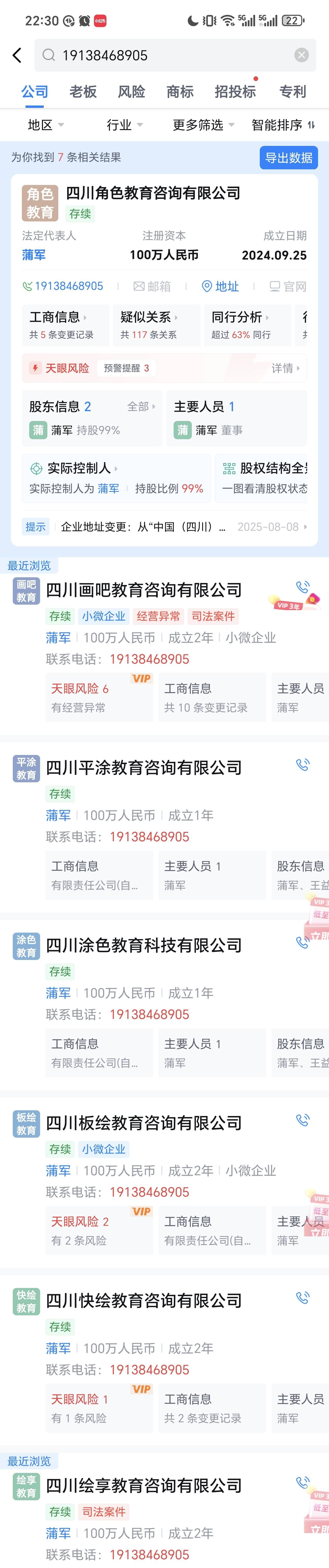Screen dimensions: 329x1568
Task: Open 四川板绘教育咨询有限公司 result
Action: 143,1123
